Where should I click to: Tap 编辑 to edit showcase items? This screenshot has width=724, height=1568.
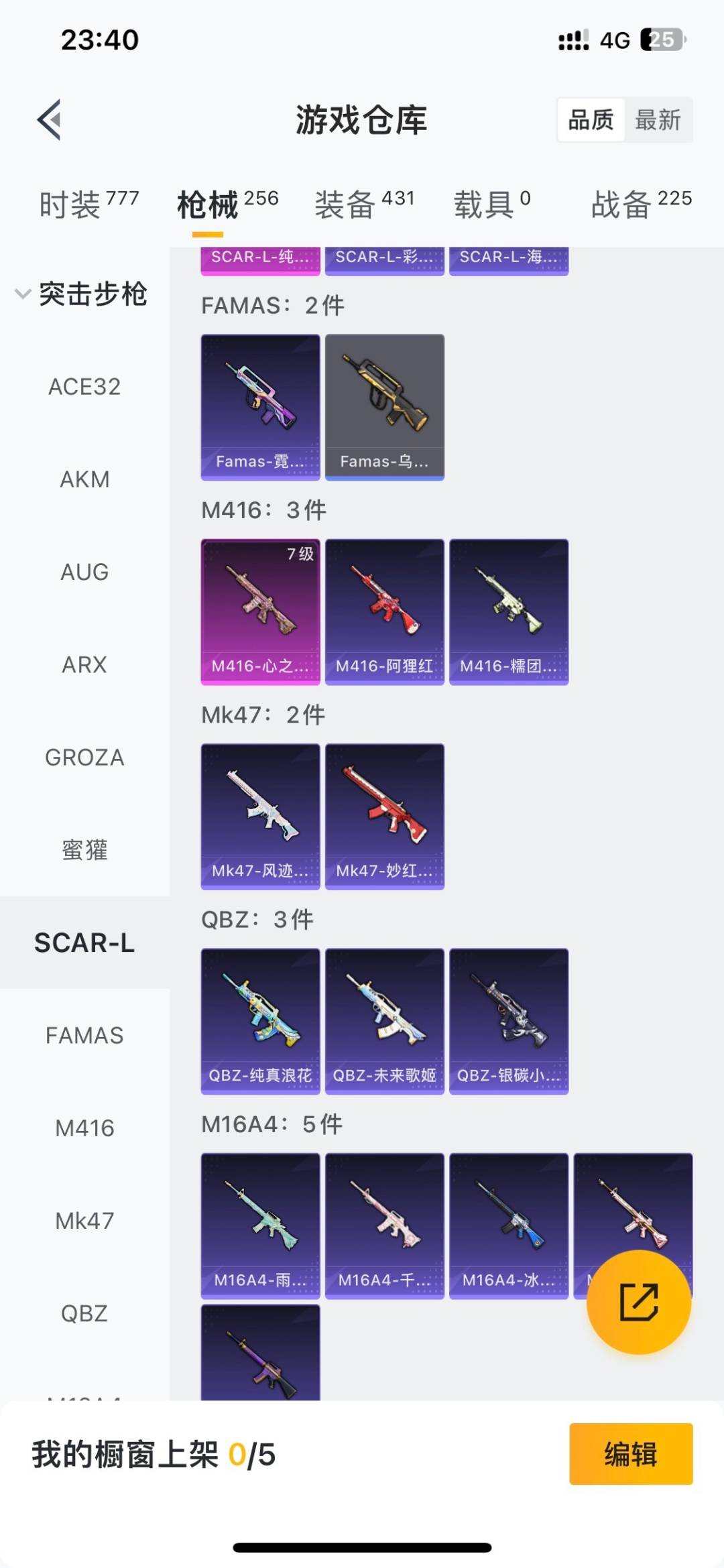point(630,1454)
